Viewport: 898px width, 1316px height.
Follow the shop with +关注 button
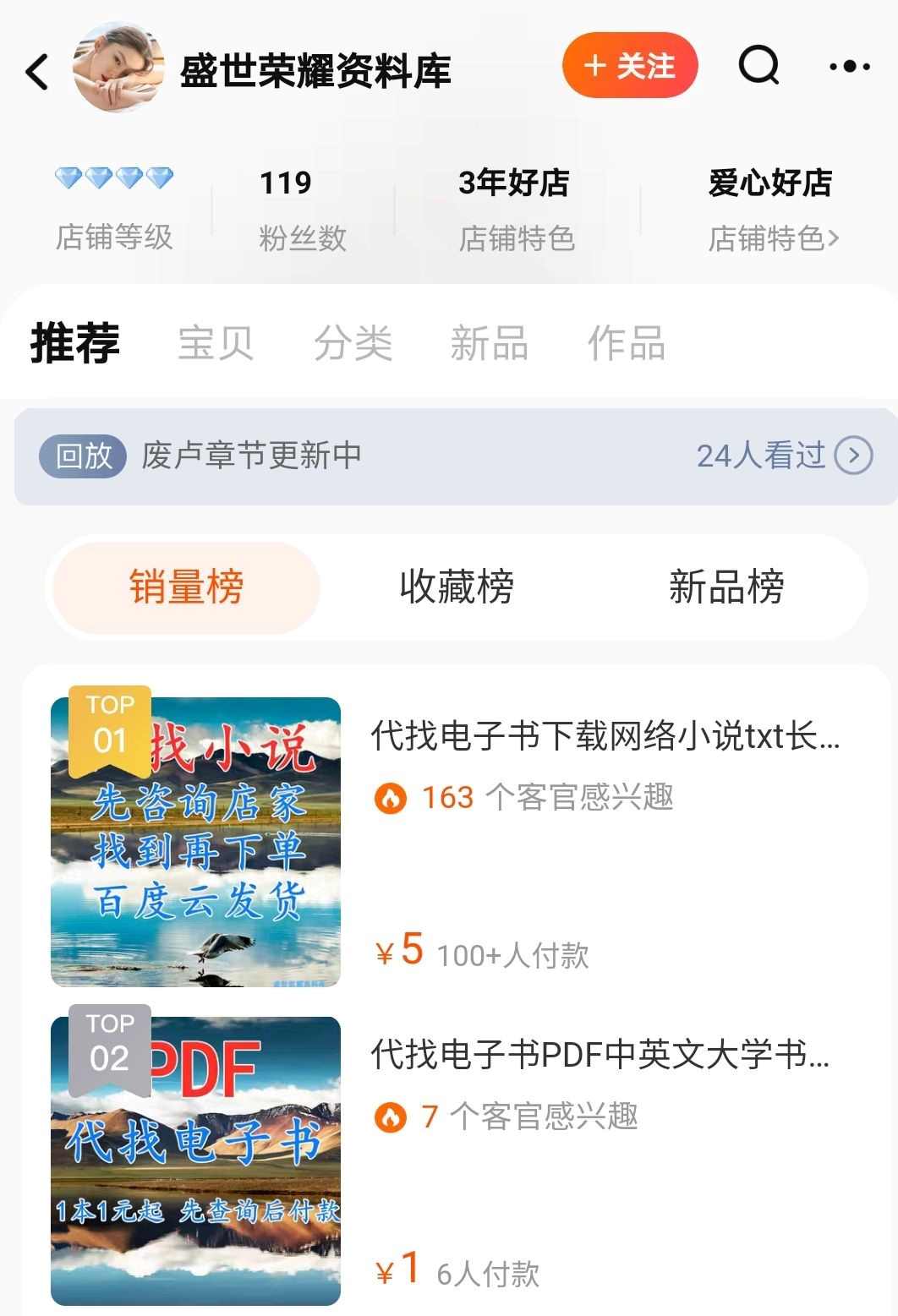(x=629, y=66)
